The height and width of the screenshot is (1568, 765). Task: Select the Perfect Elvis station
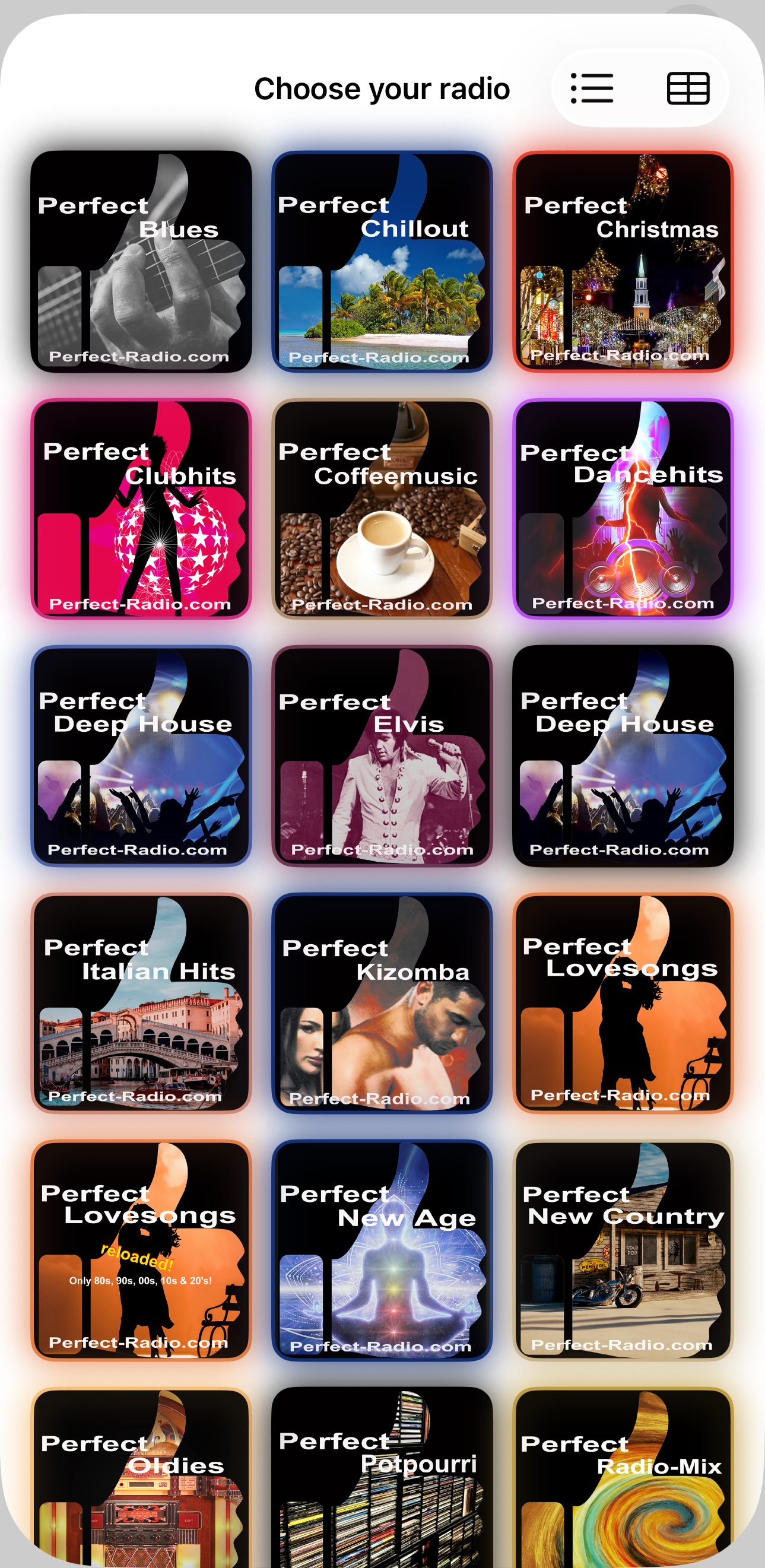point(382,756)
